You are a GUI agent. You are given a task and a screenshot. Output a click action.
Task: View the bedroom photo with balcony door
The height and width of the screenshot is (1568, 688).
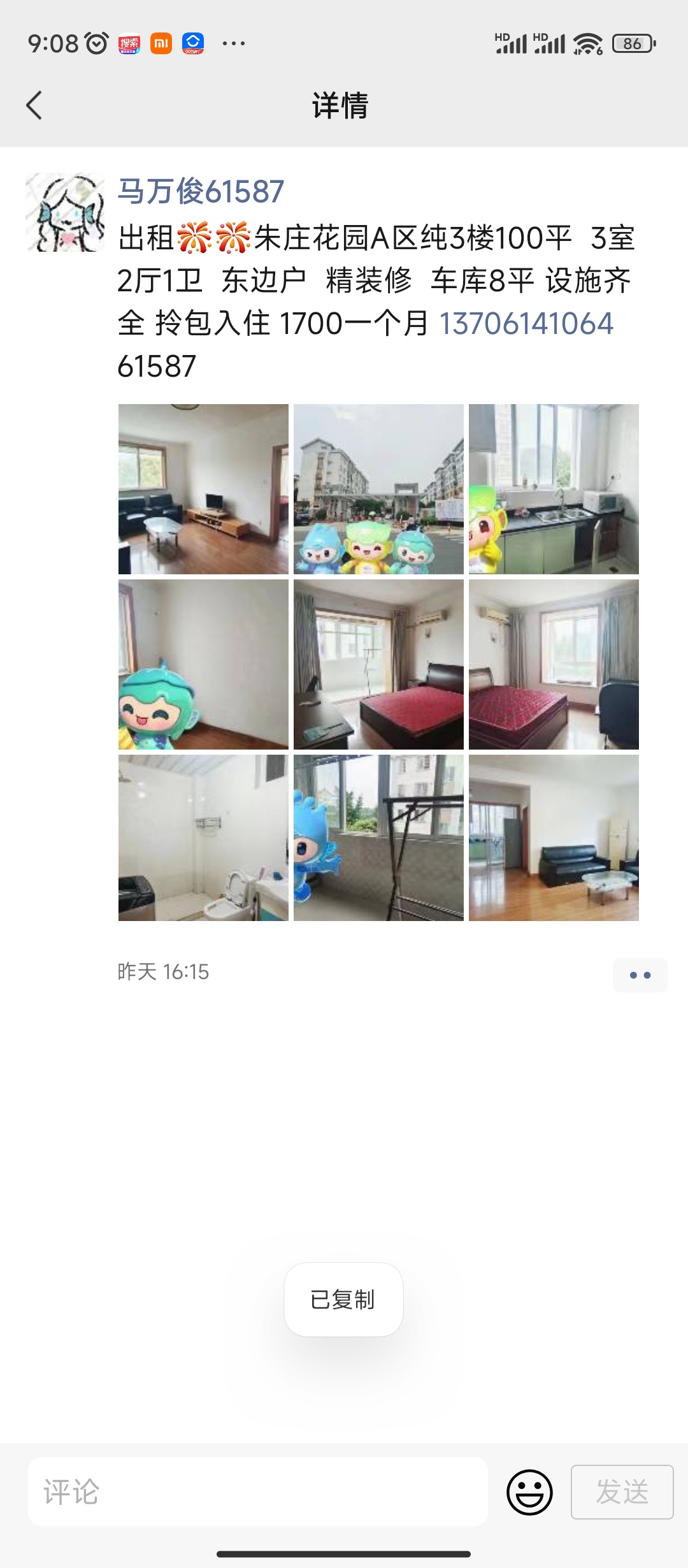point(378,664)
